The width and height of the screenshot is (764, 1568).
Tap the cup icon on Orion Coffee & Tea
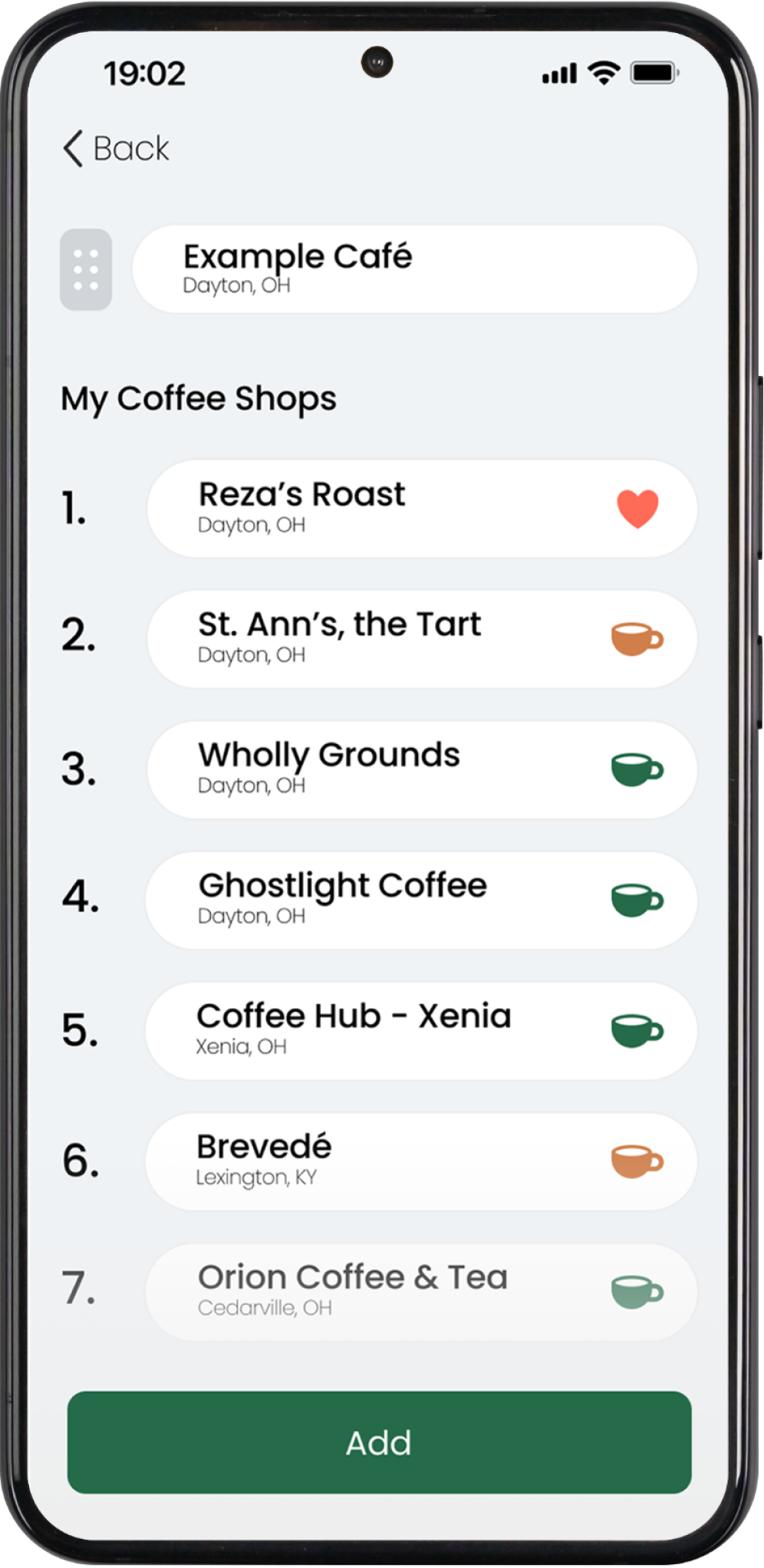pos(637,1292)
